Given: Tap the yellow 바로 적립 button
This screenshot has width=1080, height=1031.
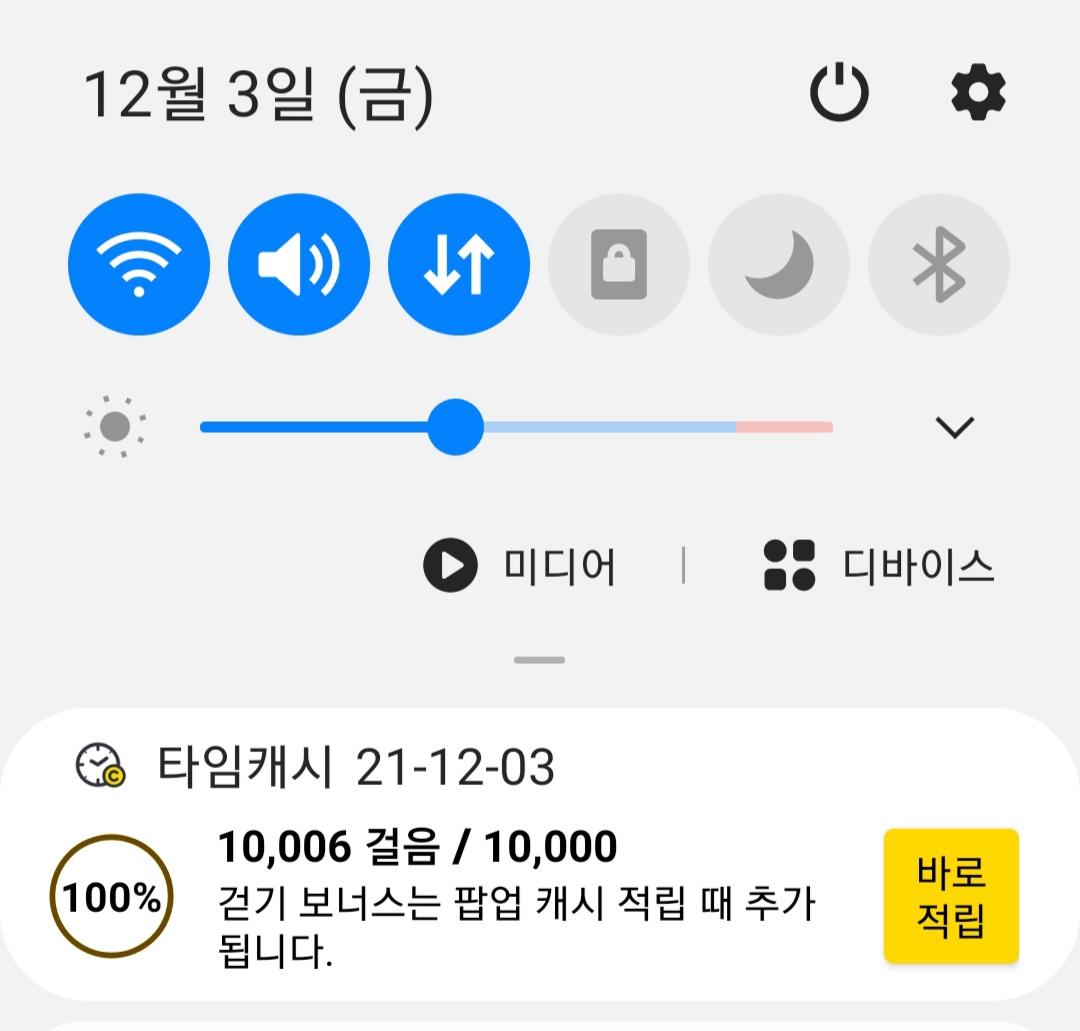Looking at the screenshot, I should (x=951, y=896).
